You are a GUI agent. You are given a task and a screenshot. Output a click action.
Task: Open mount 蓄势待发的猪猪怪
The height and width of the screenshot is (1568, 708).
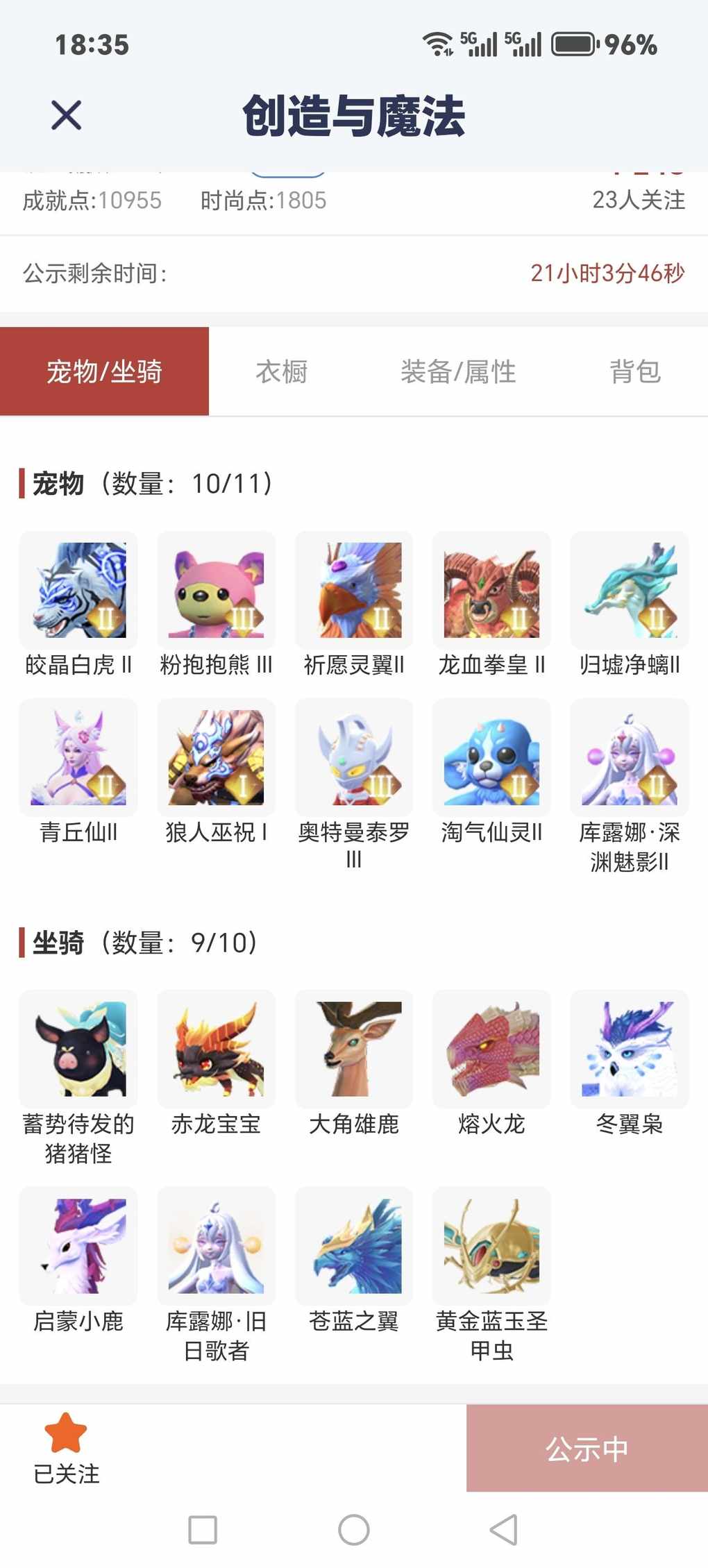click(x=78, y=1049)
